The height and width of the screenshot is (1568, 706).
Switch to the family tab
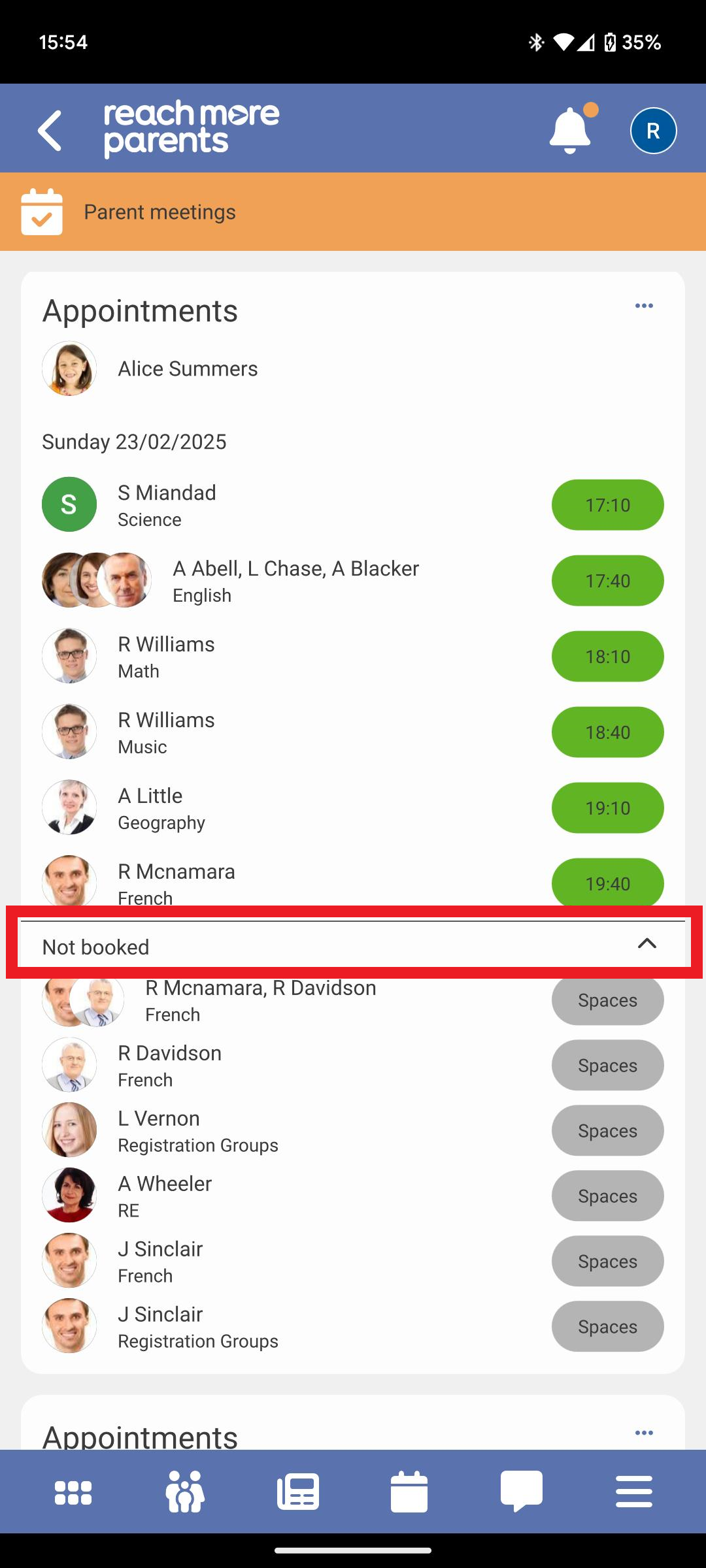(186, 1492)
